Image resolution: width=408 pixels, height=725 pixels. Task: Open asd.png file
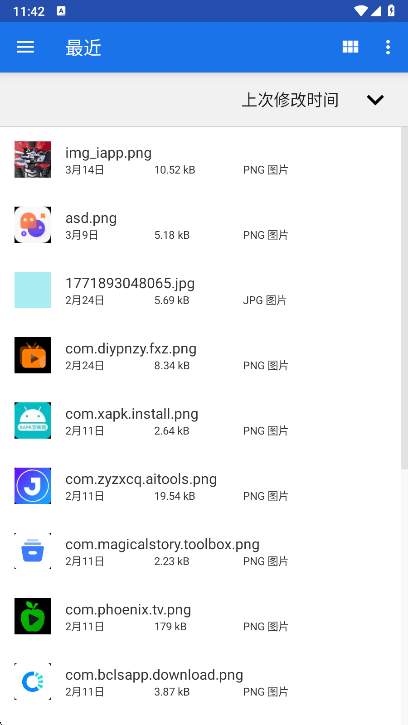pos(200,225)
